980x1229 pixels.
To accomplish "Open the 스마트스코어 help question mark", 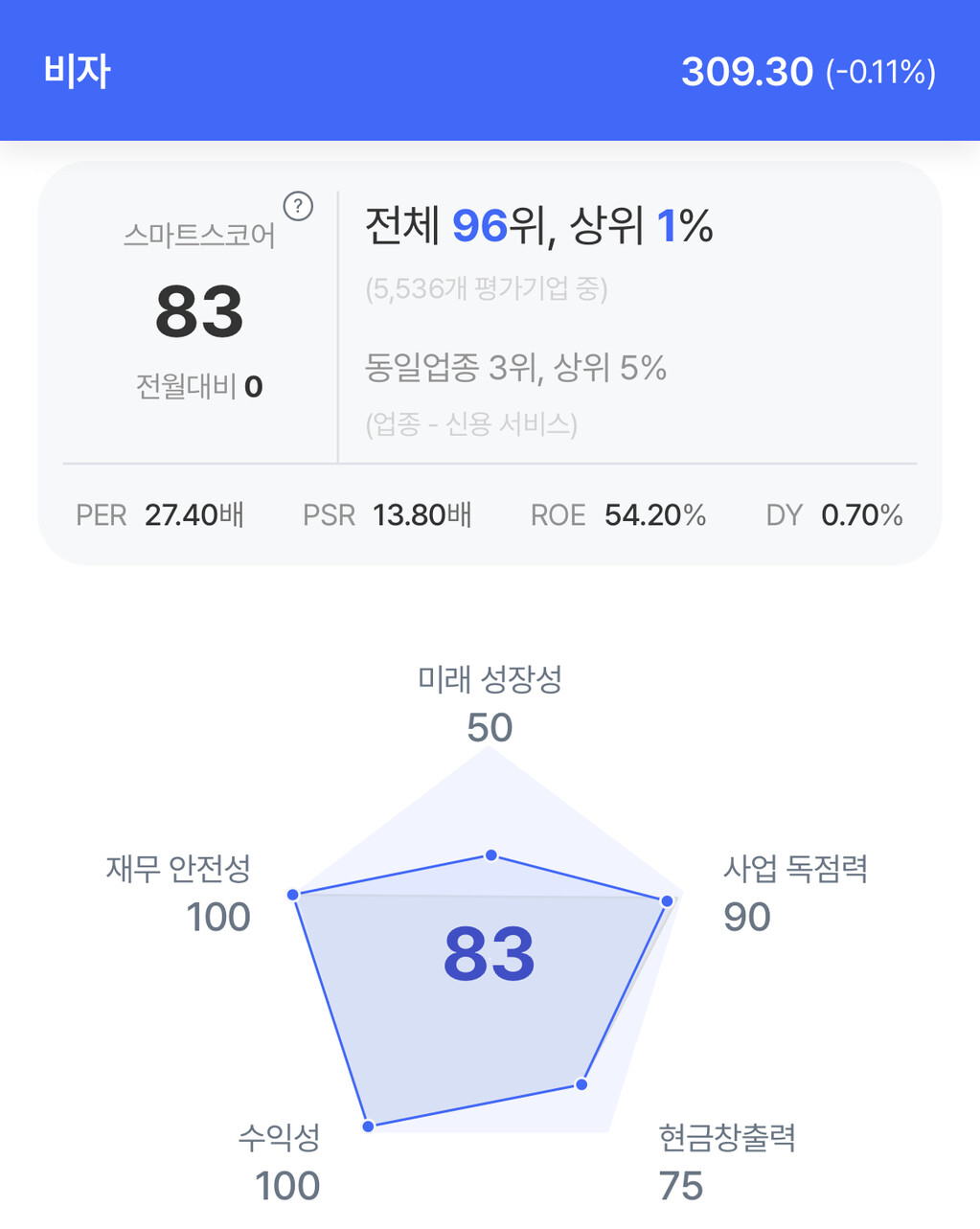I will coord(298,206).
